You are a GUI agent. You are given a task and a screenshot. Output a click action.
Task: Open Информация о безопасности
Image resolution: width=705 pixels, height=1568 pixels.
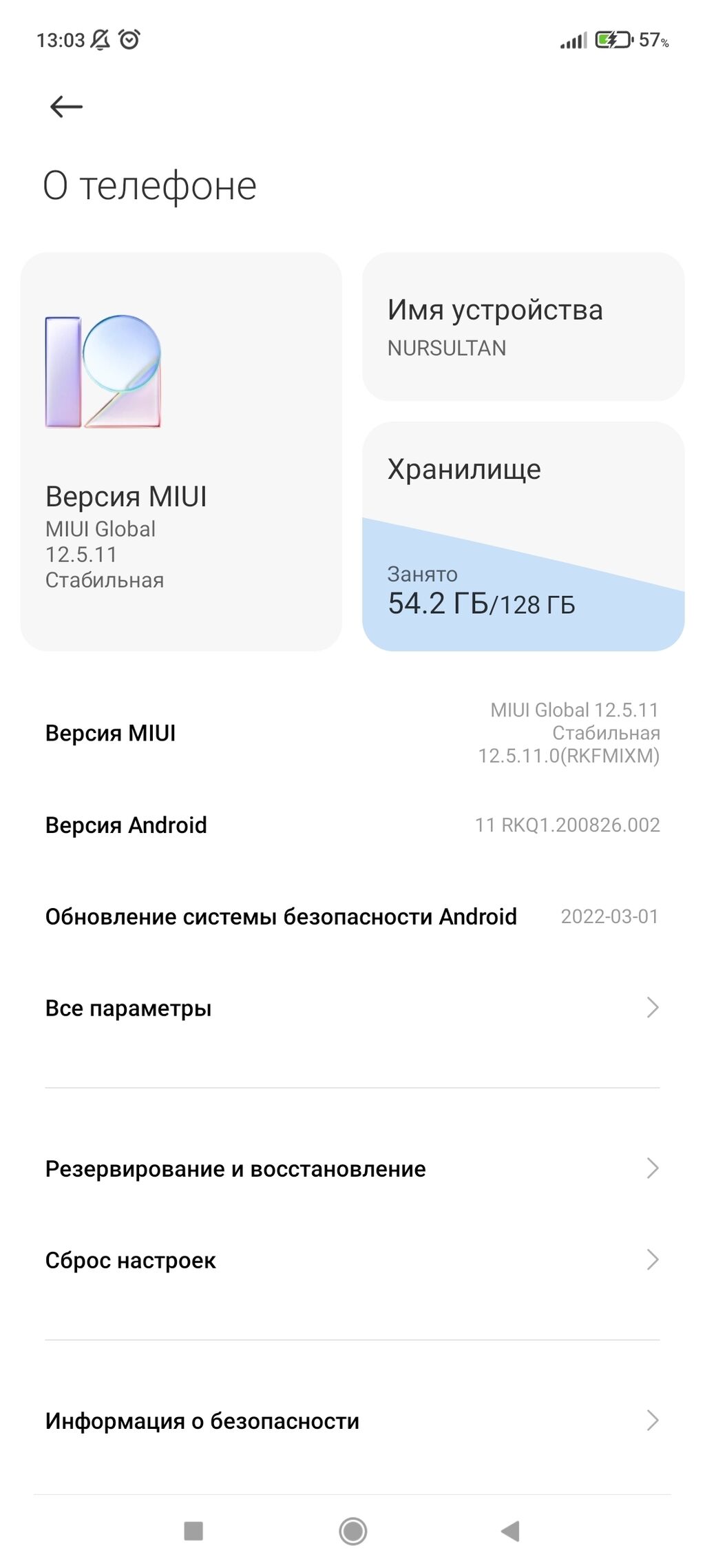tap(352, 1421)
